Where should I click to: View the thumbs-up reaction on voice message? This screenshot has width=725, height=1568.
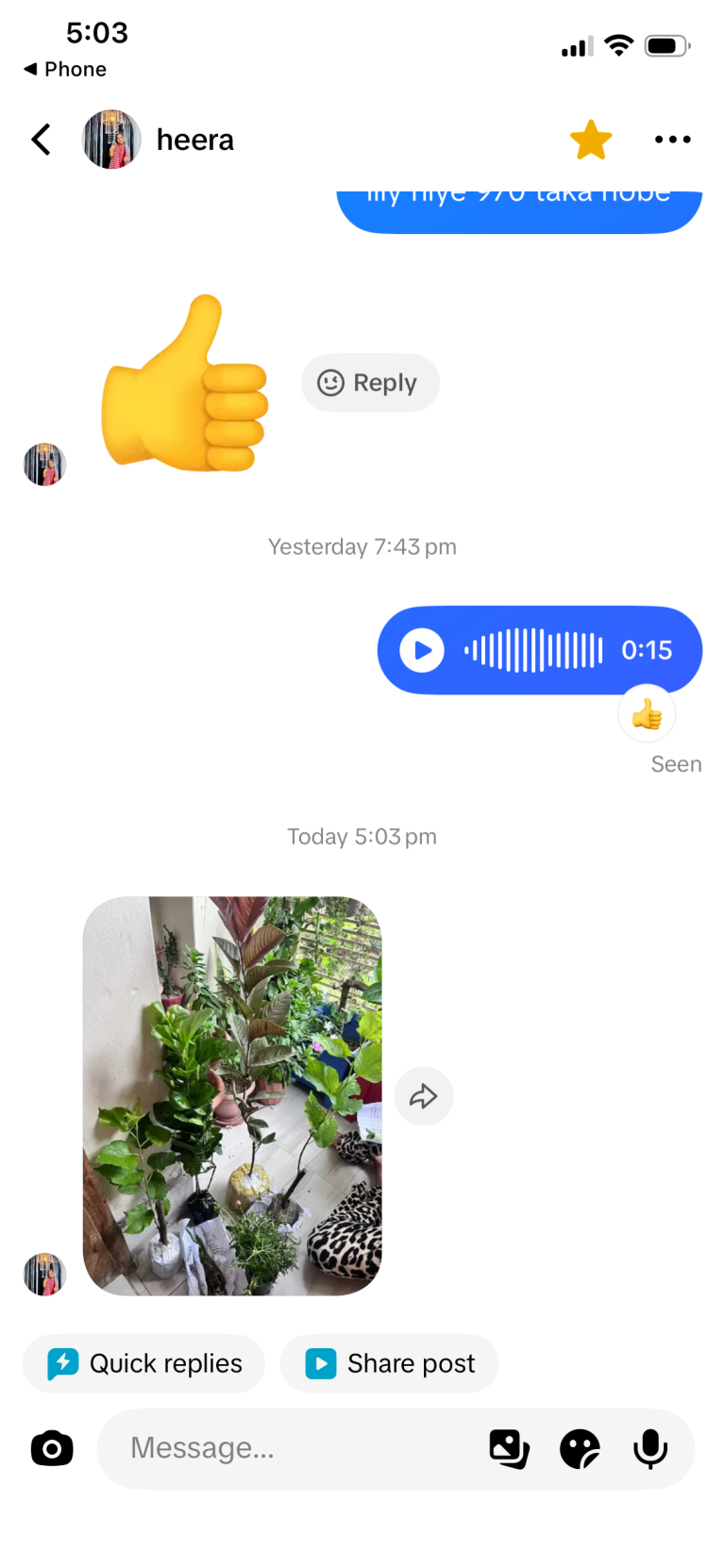coord(647,714)
